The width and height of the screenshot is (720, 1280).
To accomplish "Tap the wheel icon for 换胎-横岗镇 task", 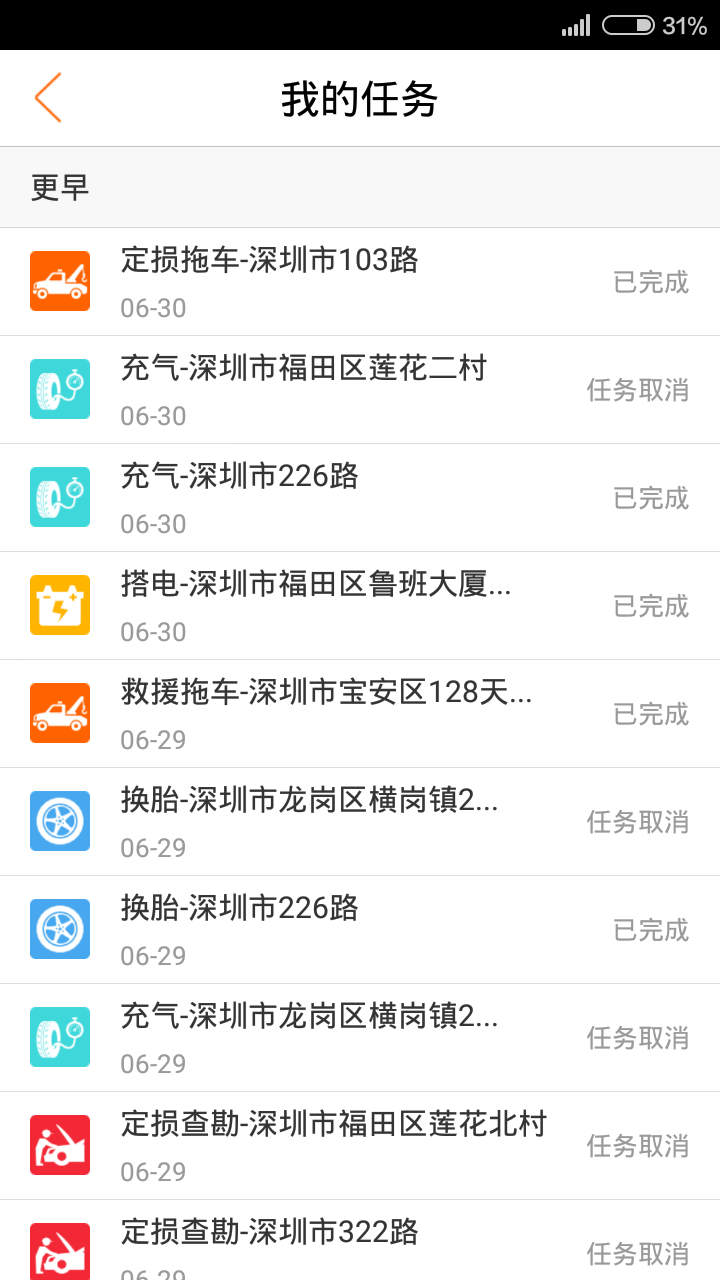I will tap(60, 821).
